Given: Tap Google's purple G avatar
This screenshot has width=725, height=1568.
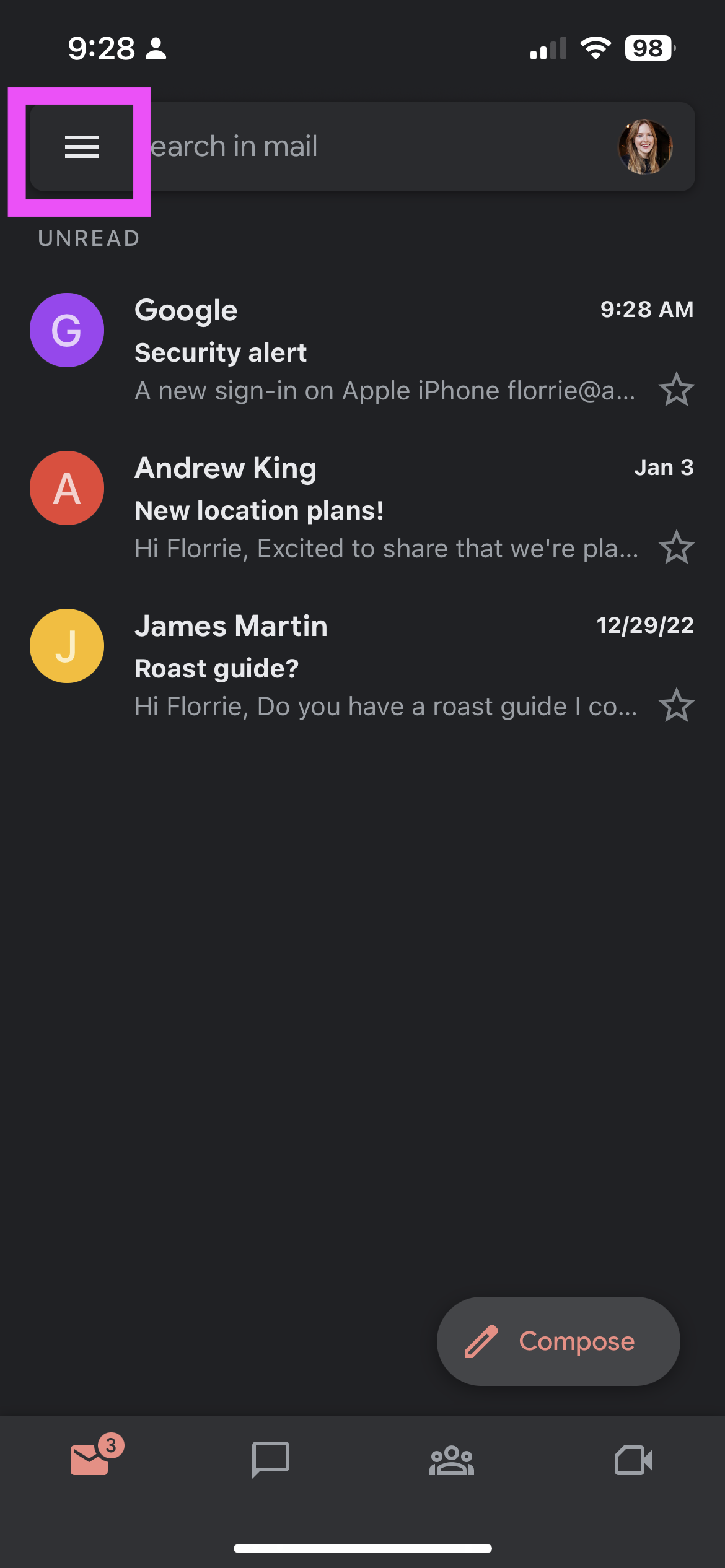Looking at the screenshot, I should point(66,330).
